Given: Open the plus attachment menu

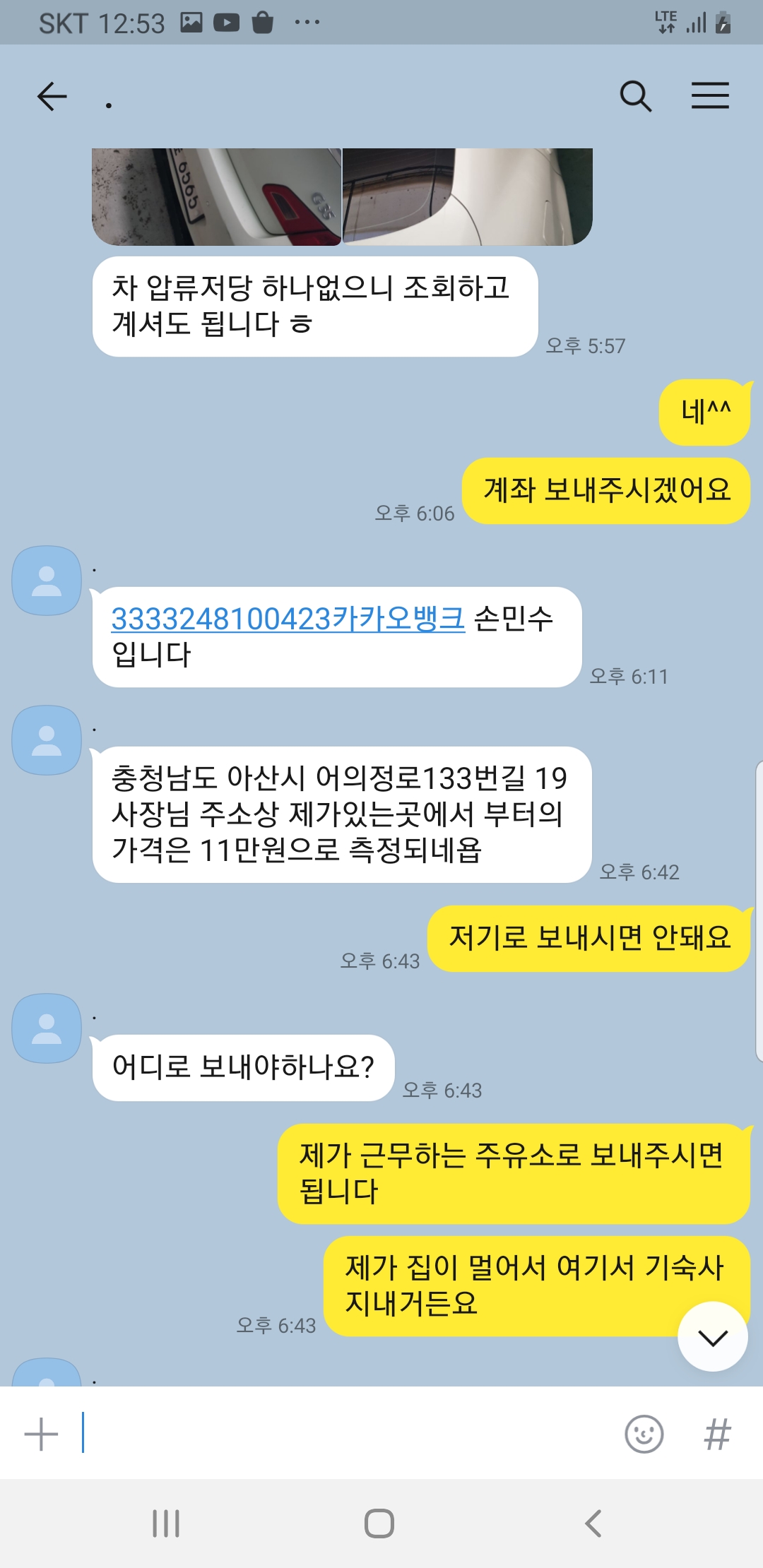Looking at the screenshot, I should [41, 1435].
